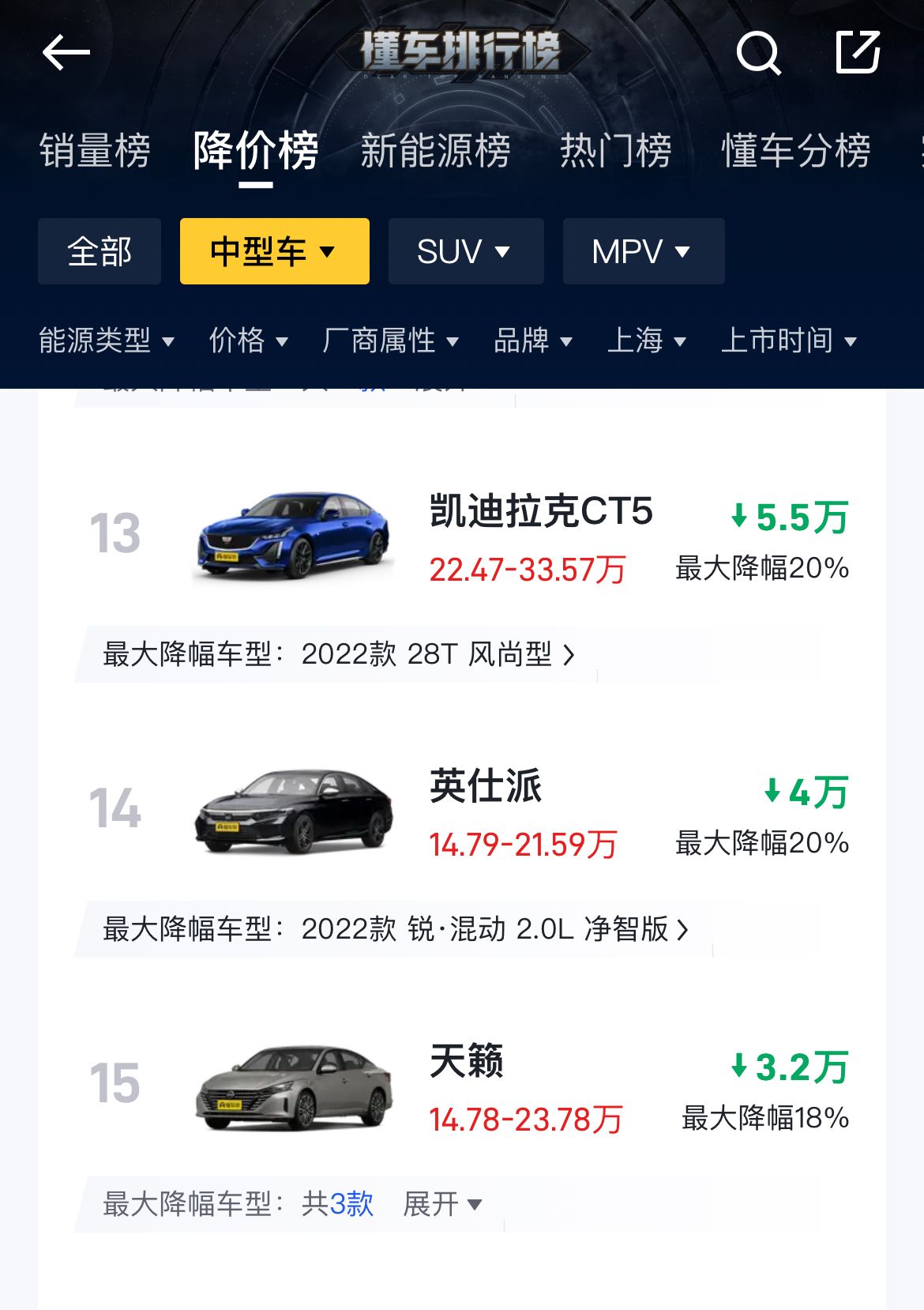The height and width of the screenshot is (1310, 924).
Task: Open the 热门榜 ranking tab
Action: coord(617,150)
